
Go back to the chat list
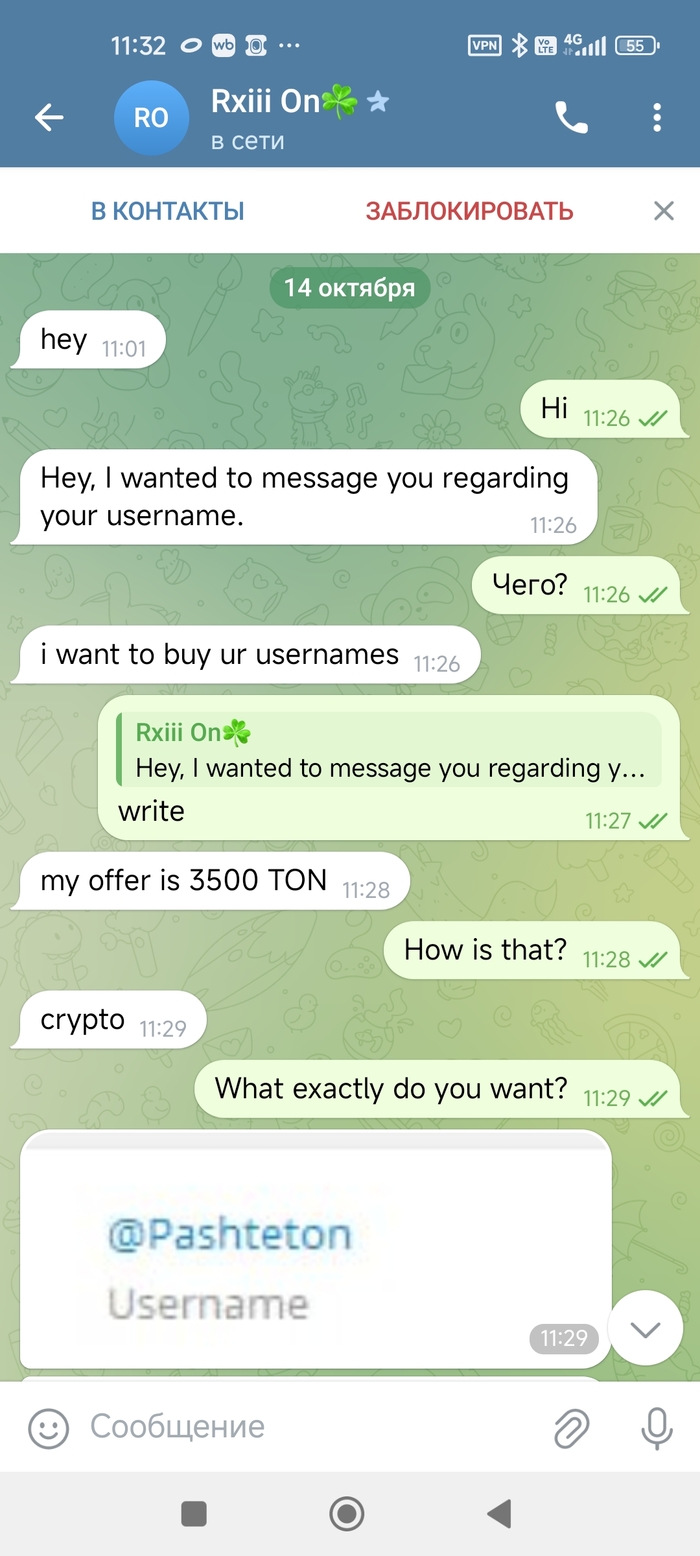pyautogui.click(x=49, y=118)
